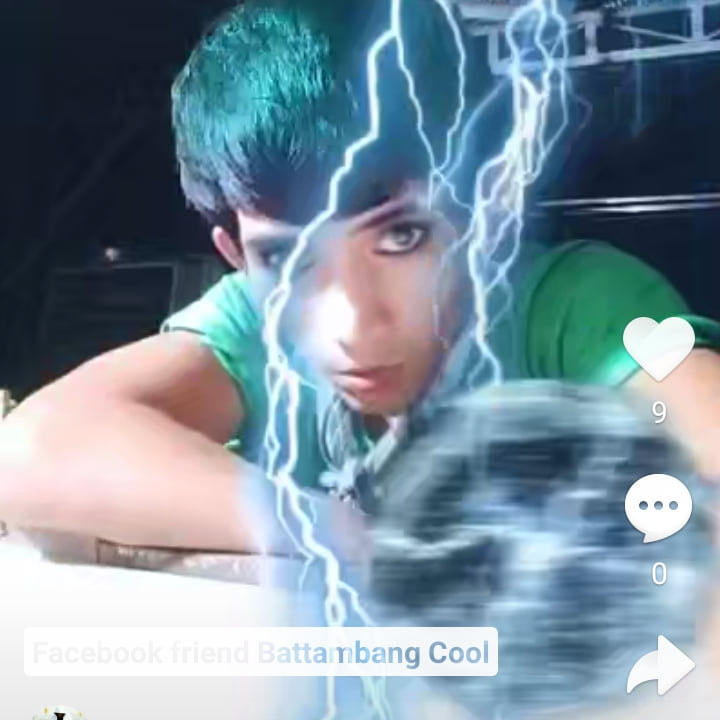Open the comments speech bubble
Screen dimensions: 720x720
tap(658, 507)
